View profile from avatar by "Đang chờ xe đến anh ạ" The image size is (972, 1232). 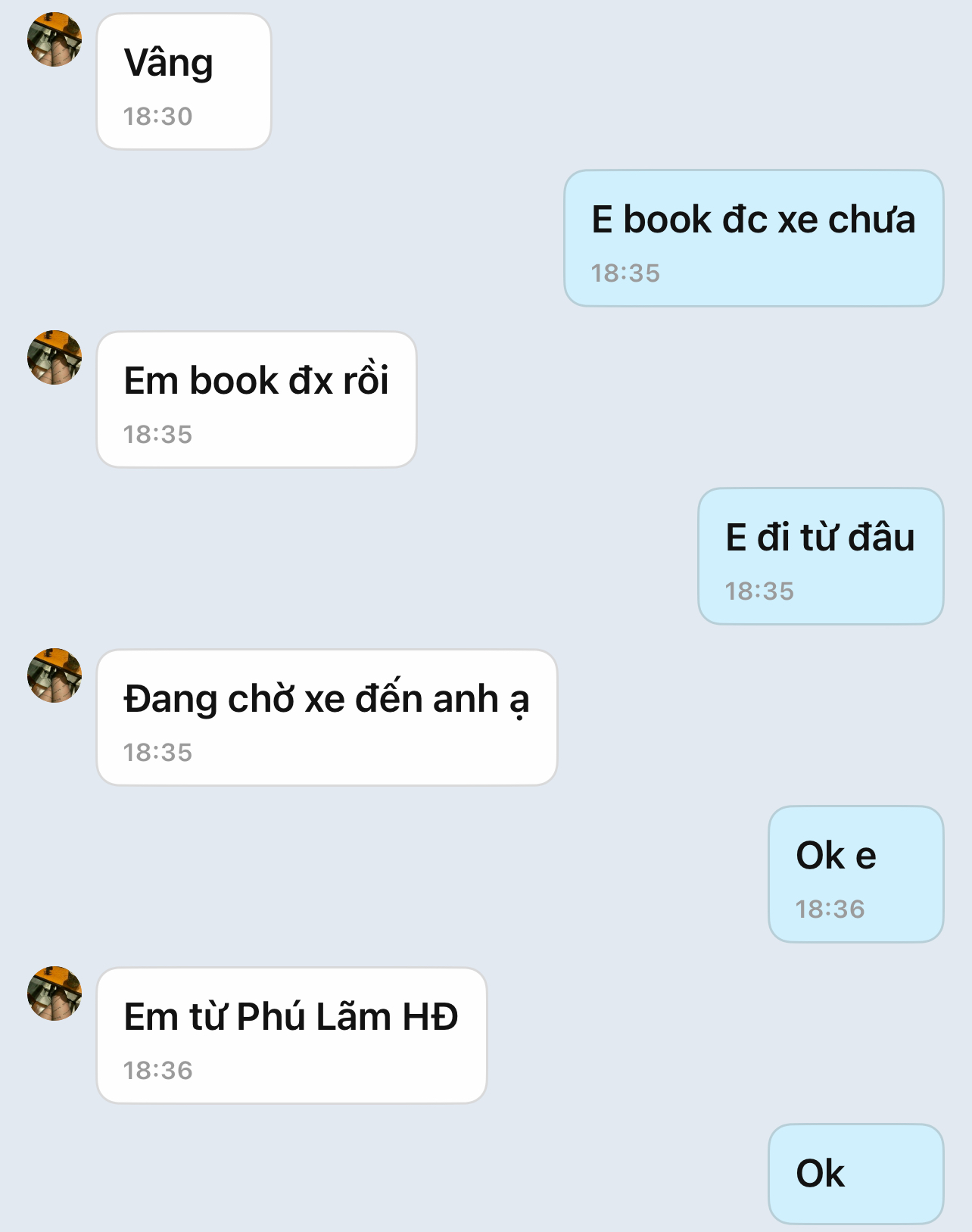coord(55,675)
